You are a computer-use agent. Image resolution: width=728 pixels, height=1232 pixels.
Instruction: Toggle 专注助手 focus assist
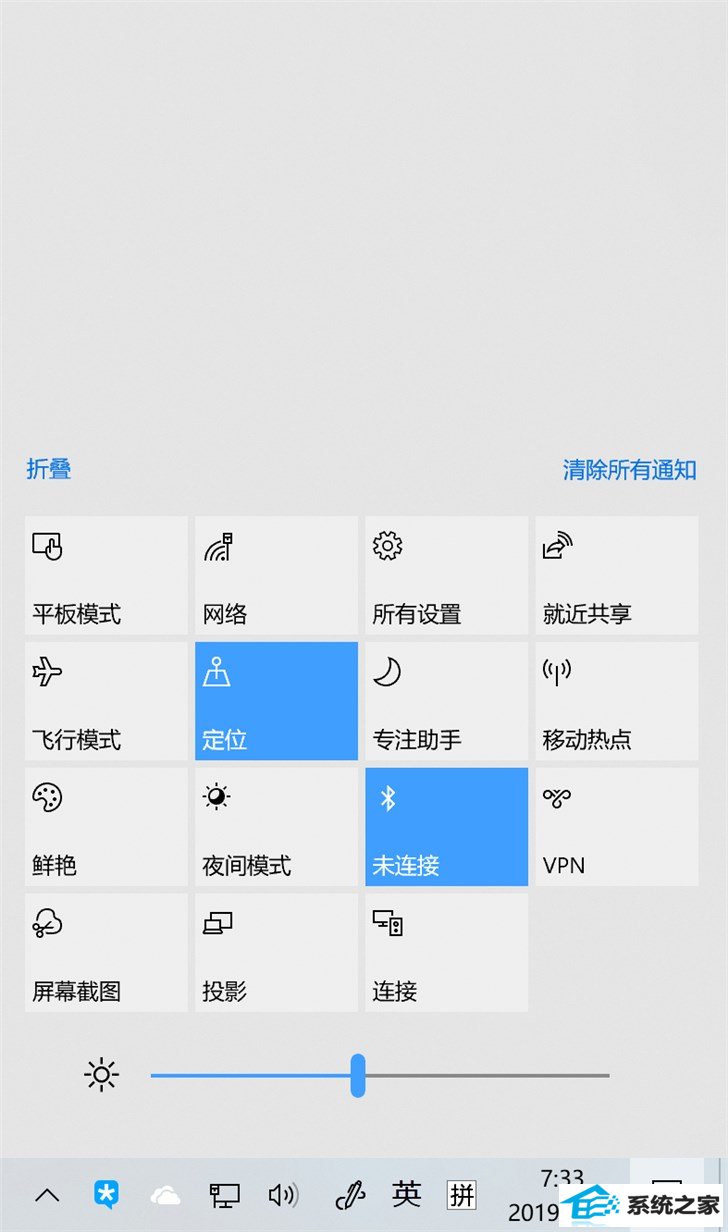tap(446, 701)
